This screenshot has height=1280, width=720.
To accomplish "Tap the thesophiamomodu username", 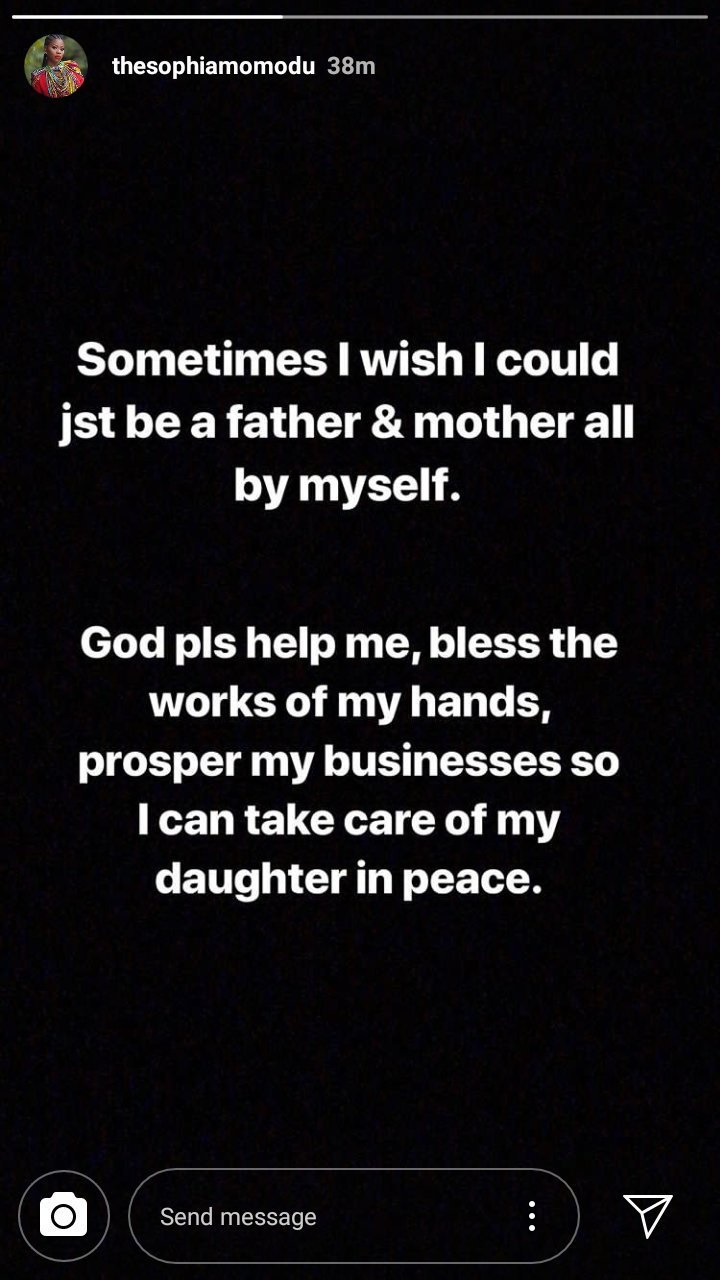I will coord(214,67).
